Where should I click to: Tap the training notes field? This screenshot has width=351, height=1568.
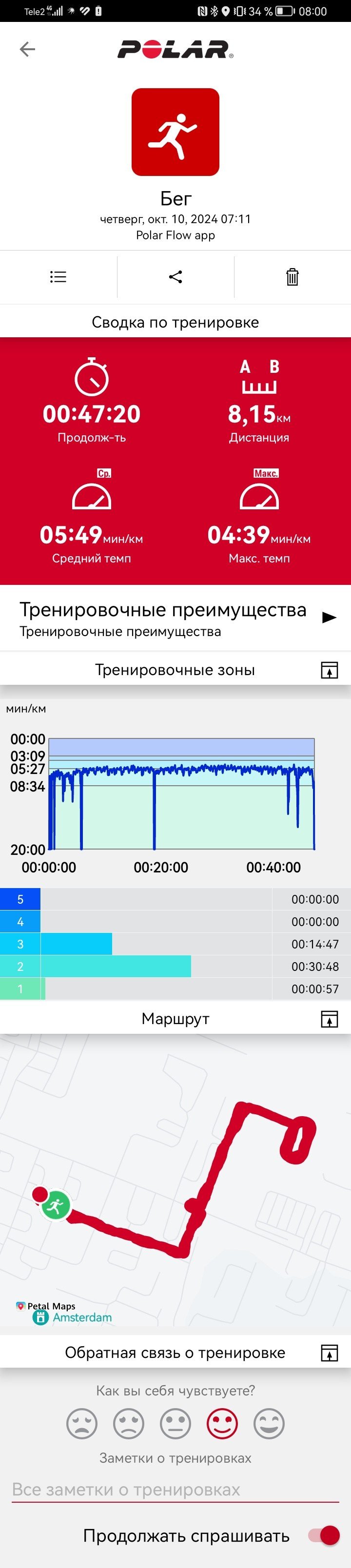(x=175, y=1490)
